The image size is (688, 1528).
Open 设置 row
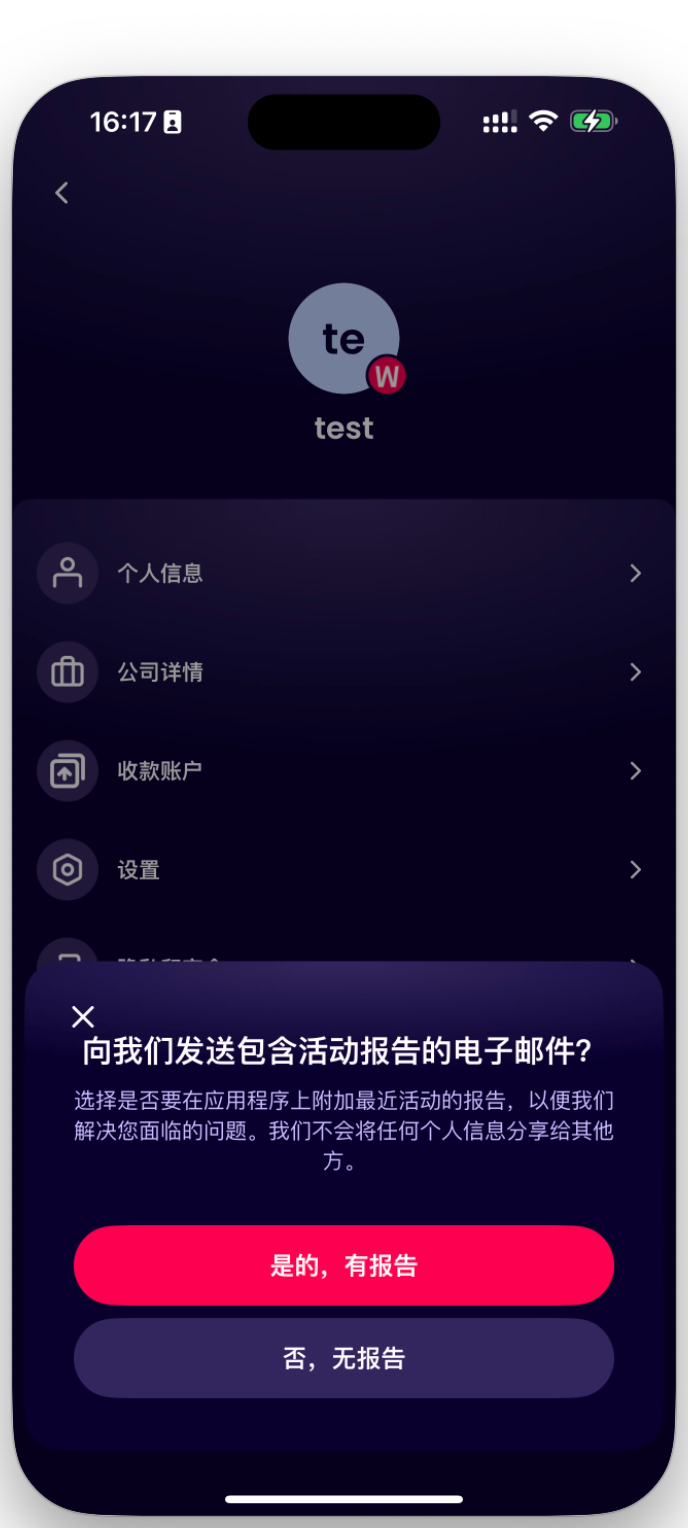click(343, 870)
